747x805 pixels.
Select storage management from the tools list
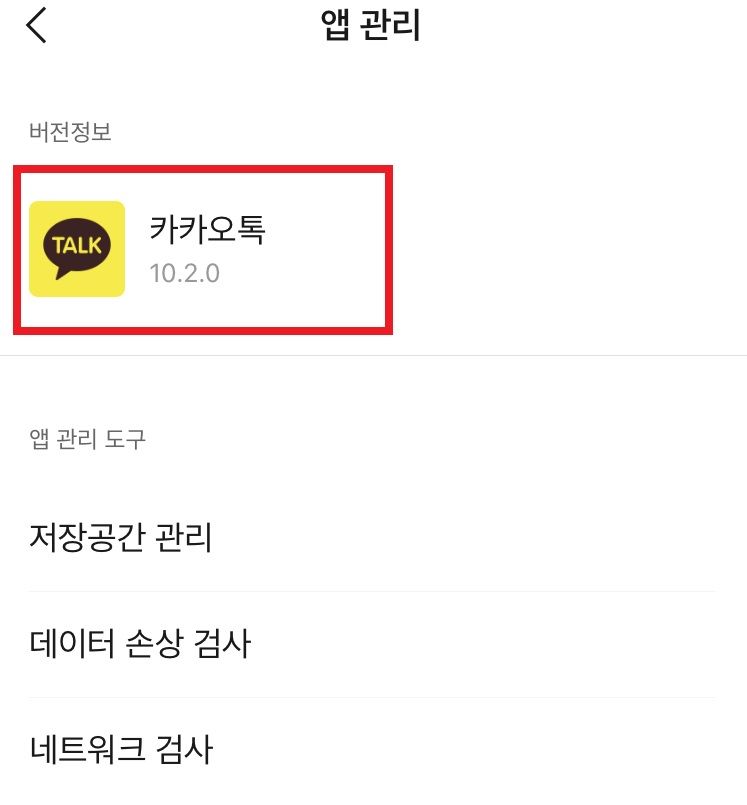[x=119, y=537]
